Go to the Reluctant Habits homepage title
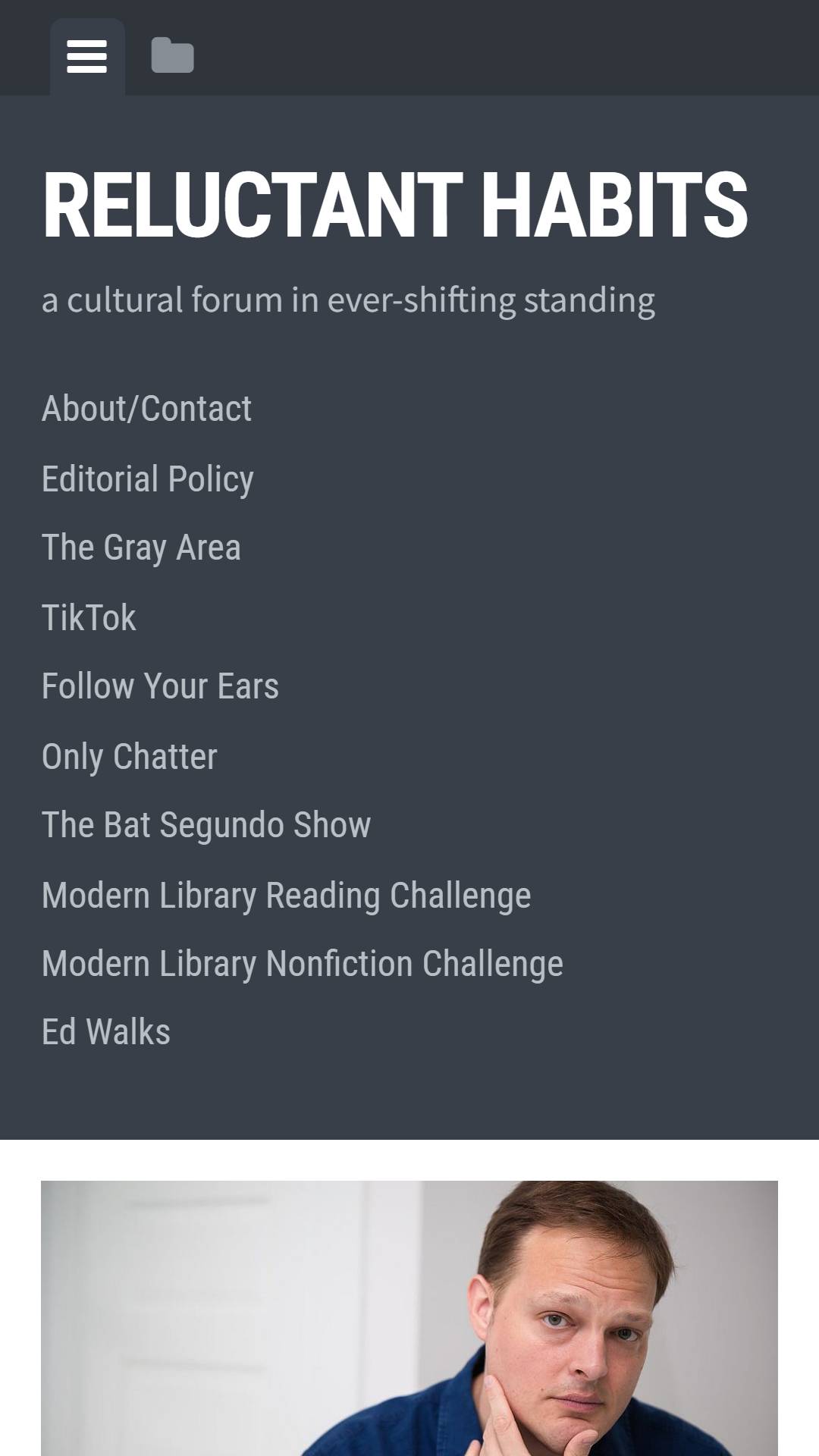Image resolution: width=819 pixels, height=1456 pixels. coord(395,204)
